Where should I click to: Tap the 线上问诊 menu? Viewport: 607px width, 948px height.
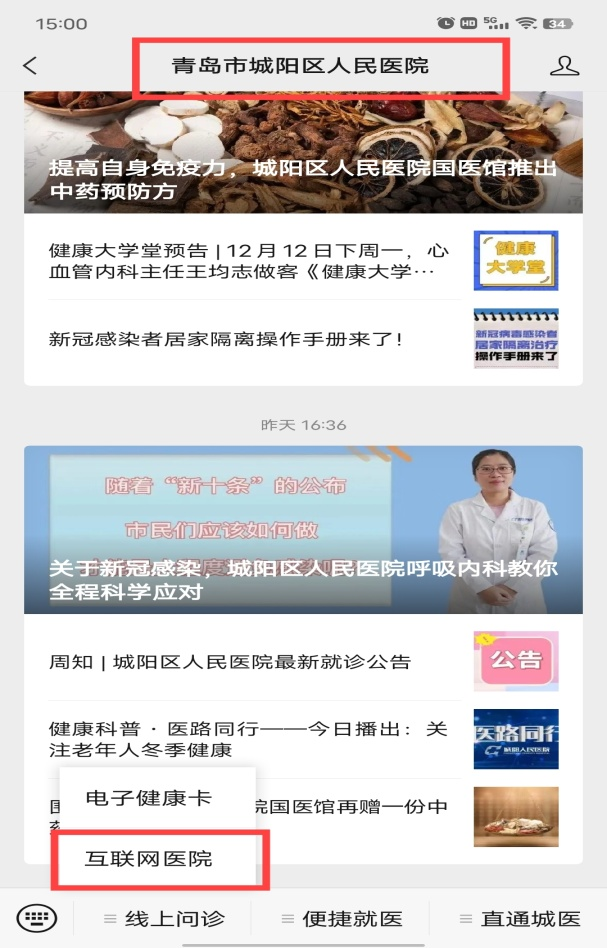165,918
